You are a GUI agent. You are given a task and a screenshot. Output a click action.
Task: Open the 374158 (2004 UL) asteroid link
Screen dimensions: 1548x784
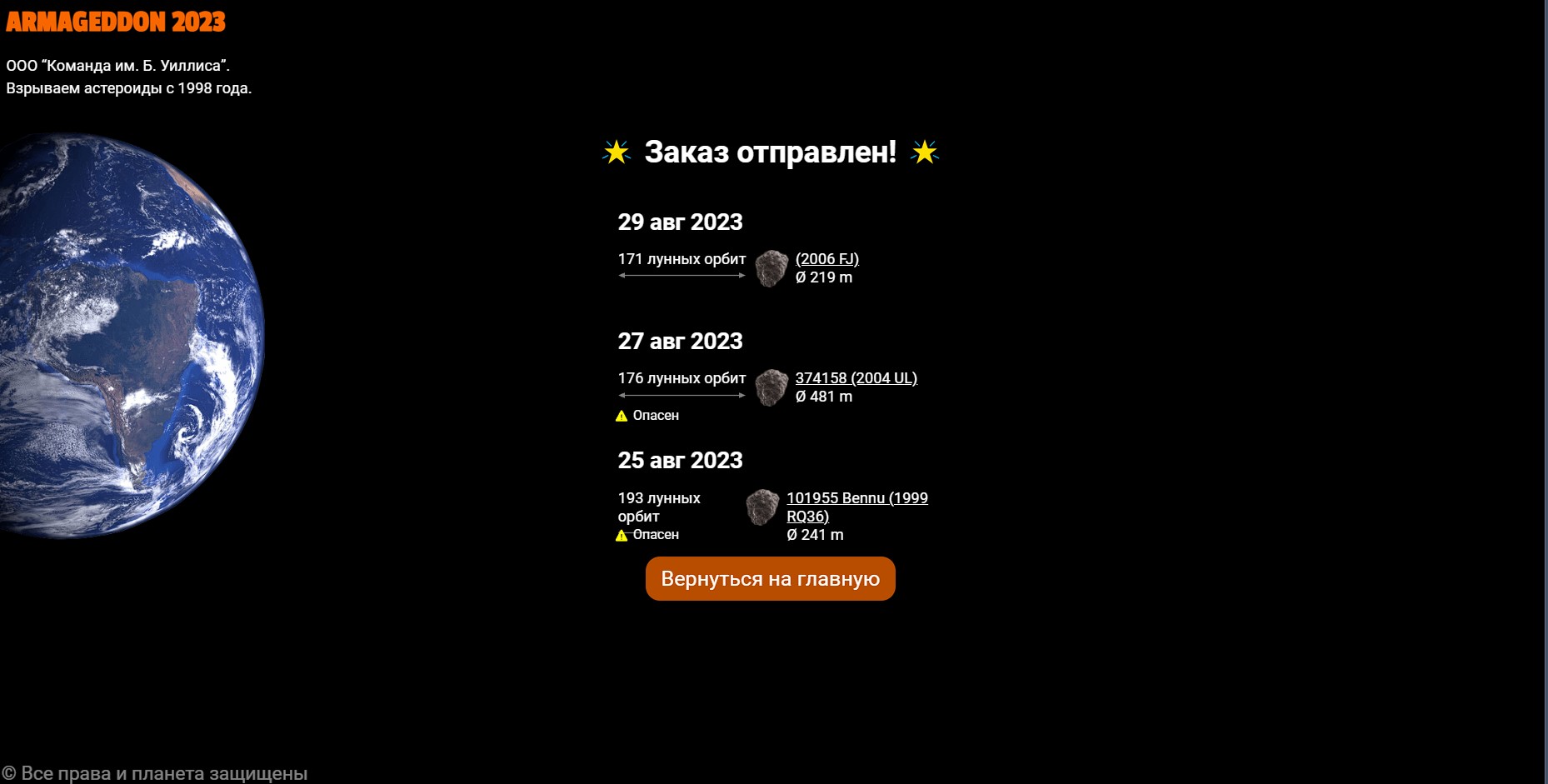(856, 378)
